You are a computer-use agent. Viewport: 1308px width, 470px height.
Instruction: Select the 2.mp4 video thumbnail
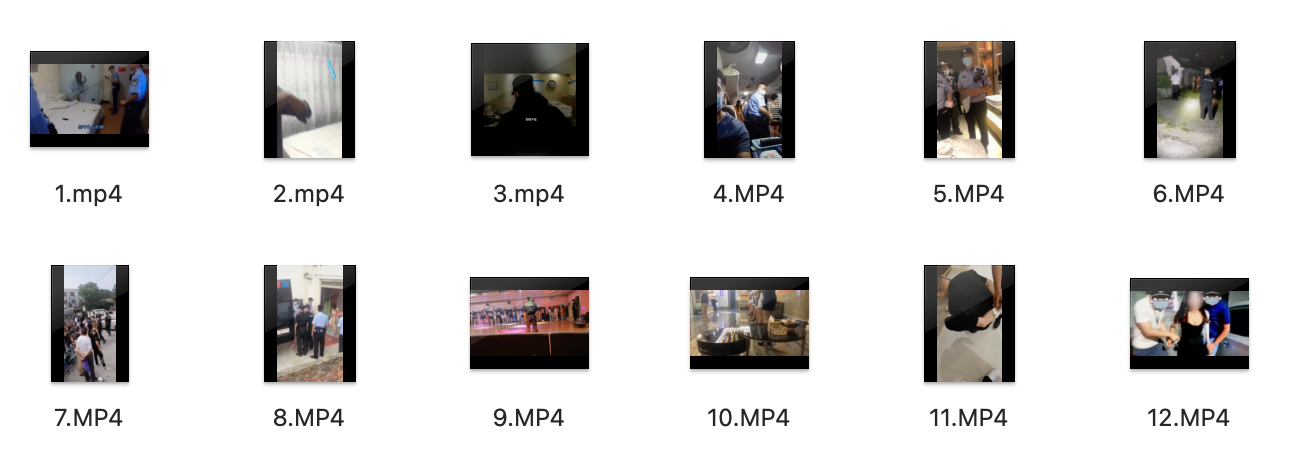pyautogui.click(x=309, y=100)
